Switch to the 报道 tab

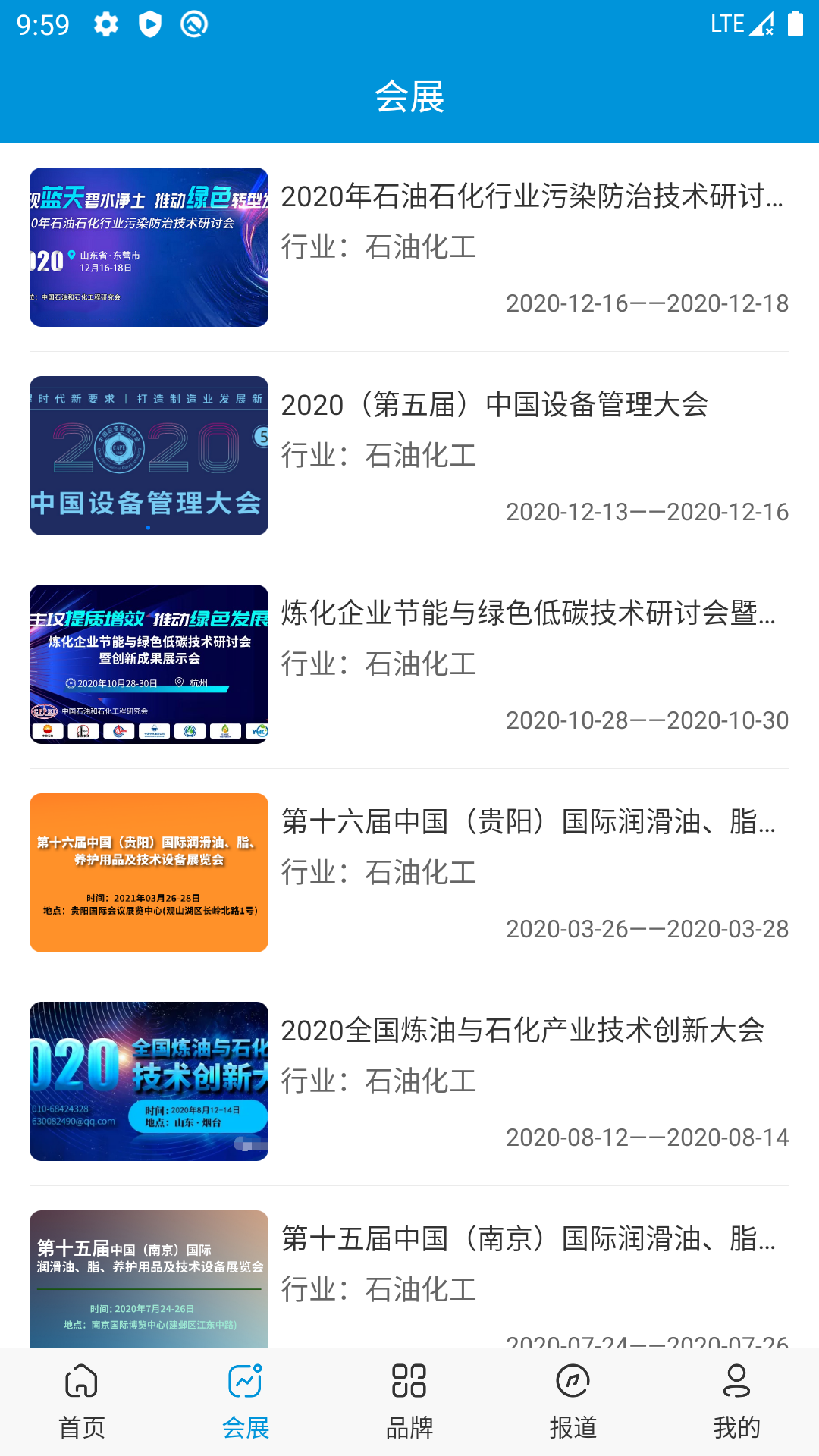click(573, 1401)
